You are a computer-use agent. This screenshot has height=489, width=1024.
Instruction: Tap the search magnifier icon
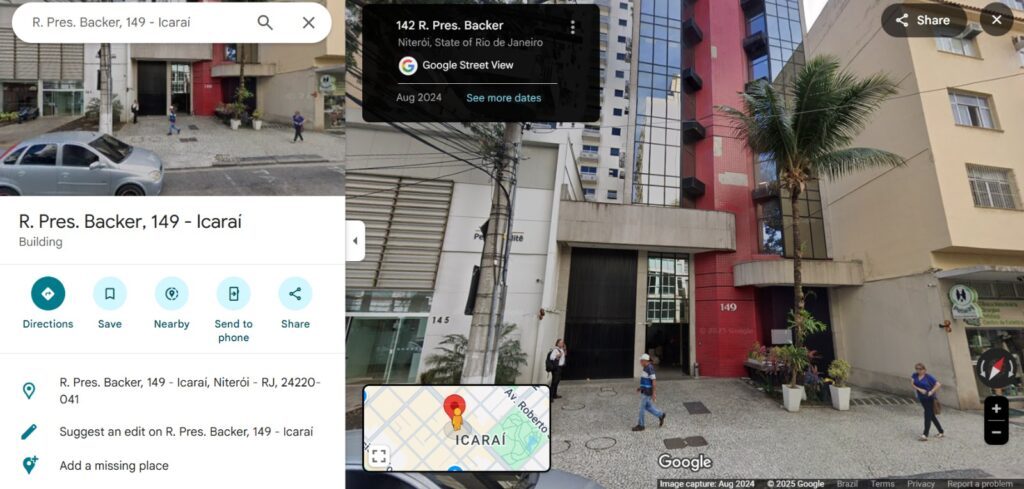click(x=265, y=22)
